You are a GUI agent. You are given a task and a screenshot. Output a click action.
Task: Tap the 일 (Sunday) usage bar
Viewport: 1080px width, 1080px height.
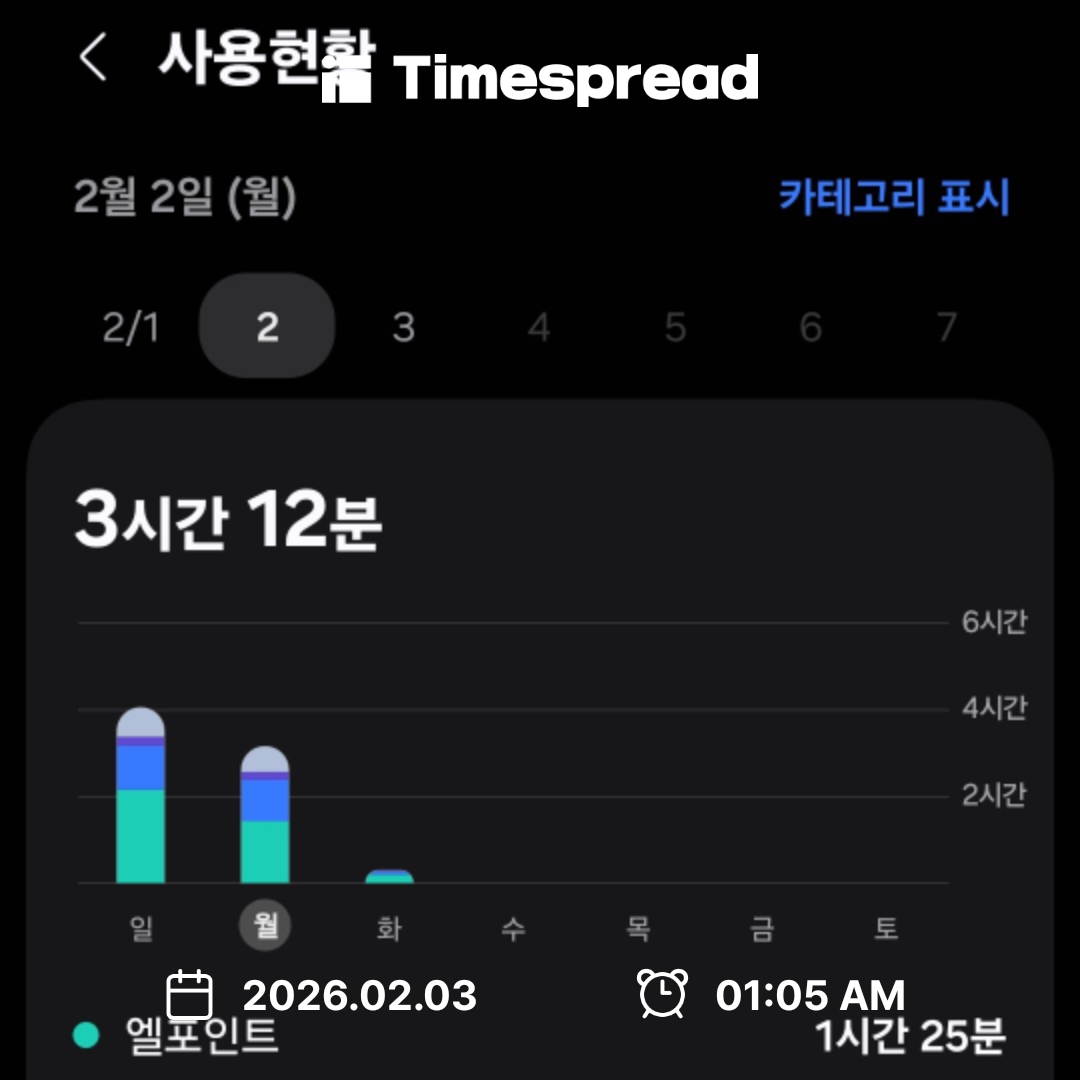(140, 797)
